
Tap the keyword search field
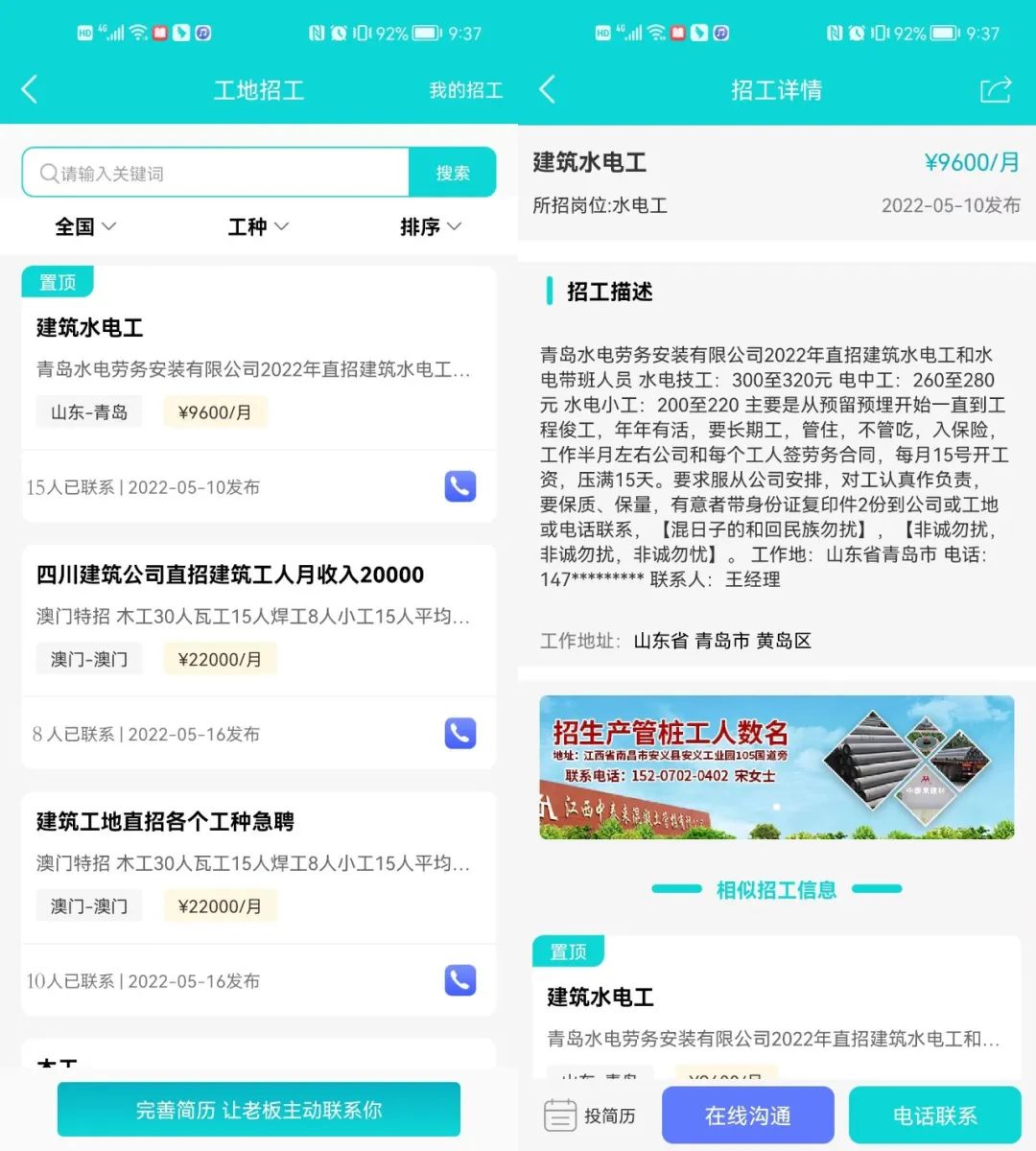click(x=221, y=174)
